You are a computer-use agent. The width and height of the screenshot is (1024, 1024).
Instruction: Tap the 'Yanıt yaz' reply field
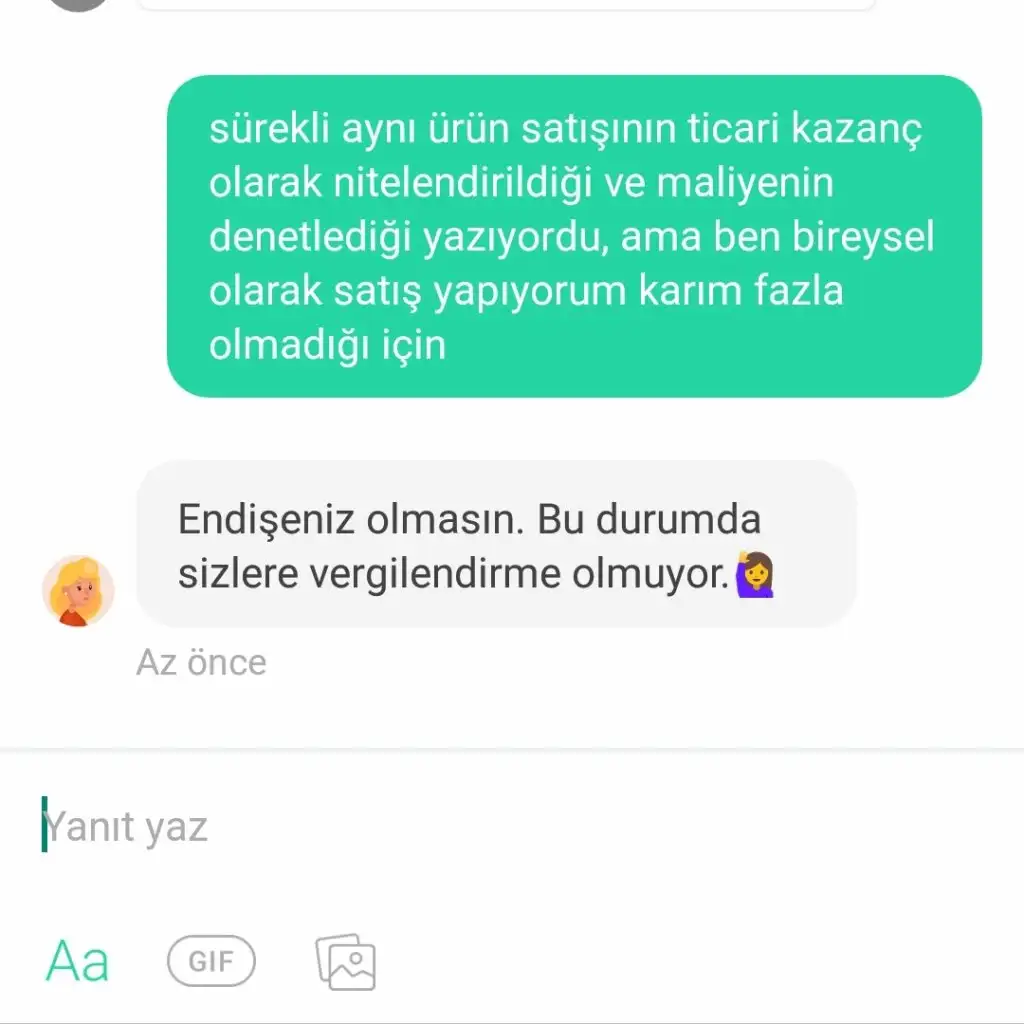pos(400,827)
